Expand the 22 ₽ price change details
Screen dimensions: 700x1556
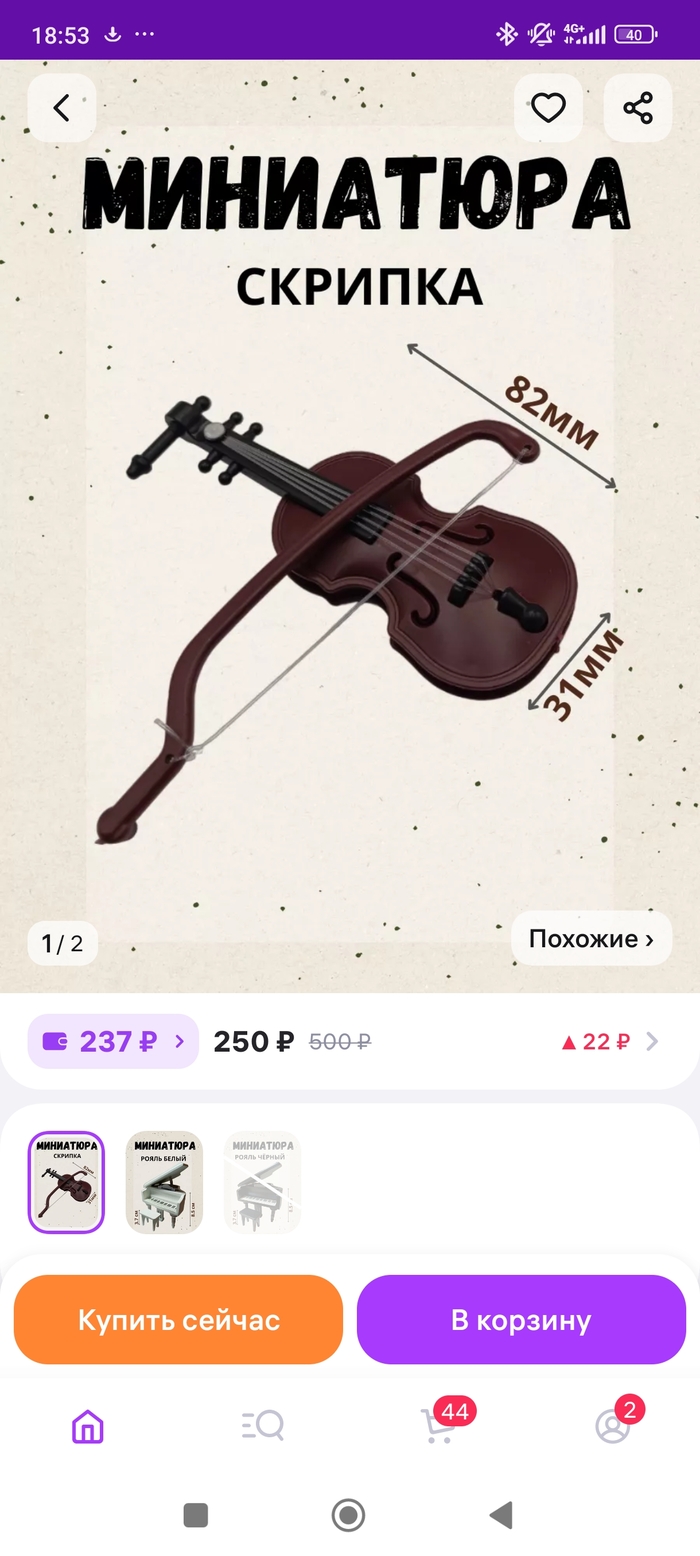pyautogui.click(x=610, y=1042)
